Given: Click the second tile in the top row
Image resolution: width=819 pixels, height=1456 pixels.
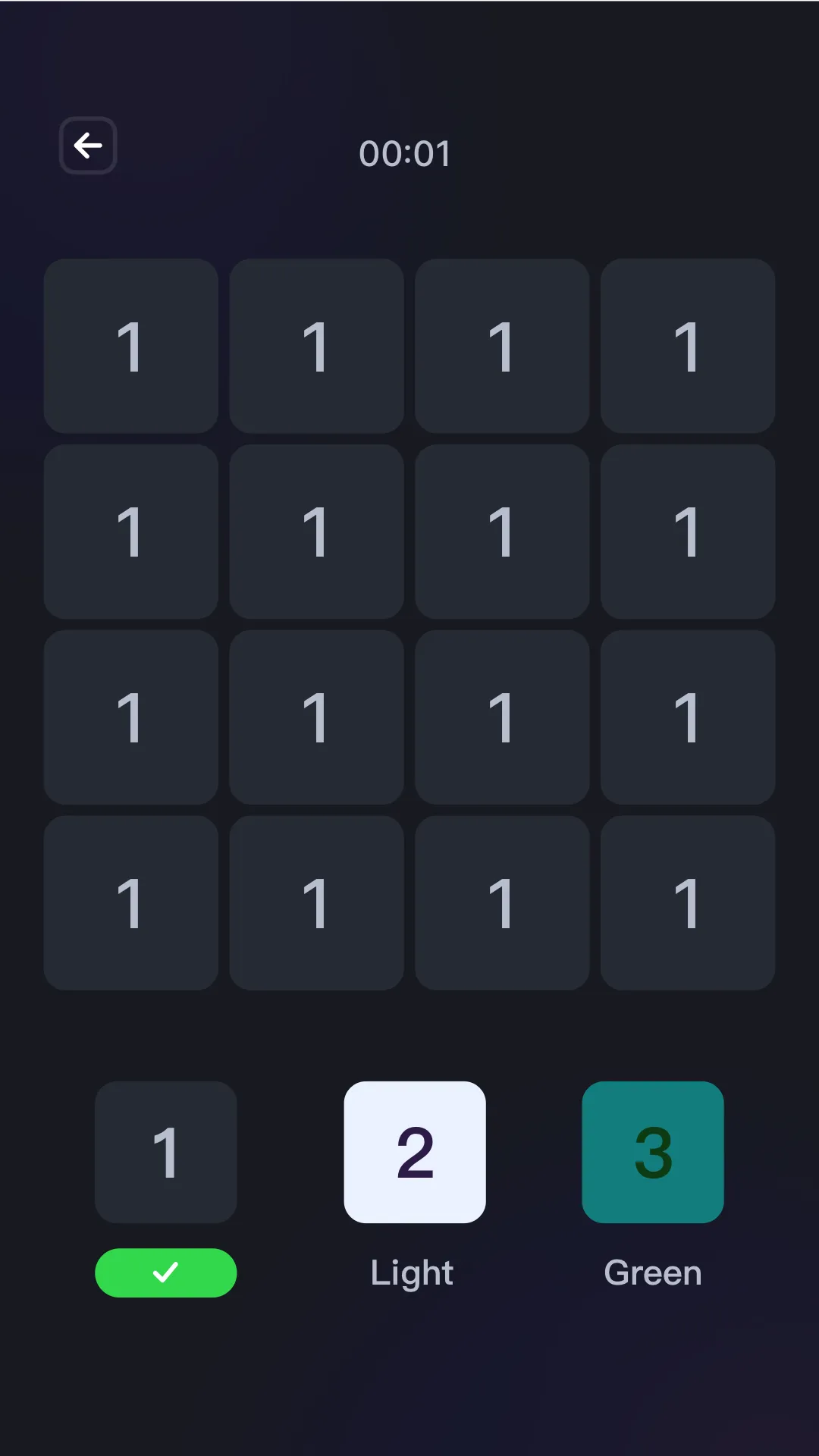Looking at the screenshot, I should [x=316, y=346].
